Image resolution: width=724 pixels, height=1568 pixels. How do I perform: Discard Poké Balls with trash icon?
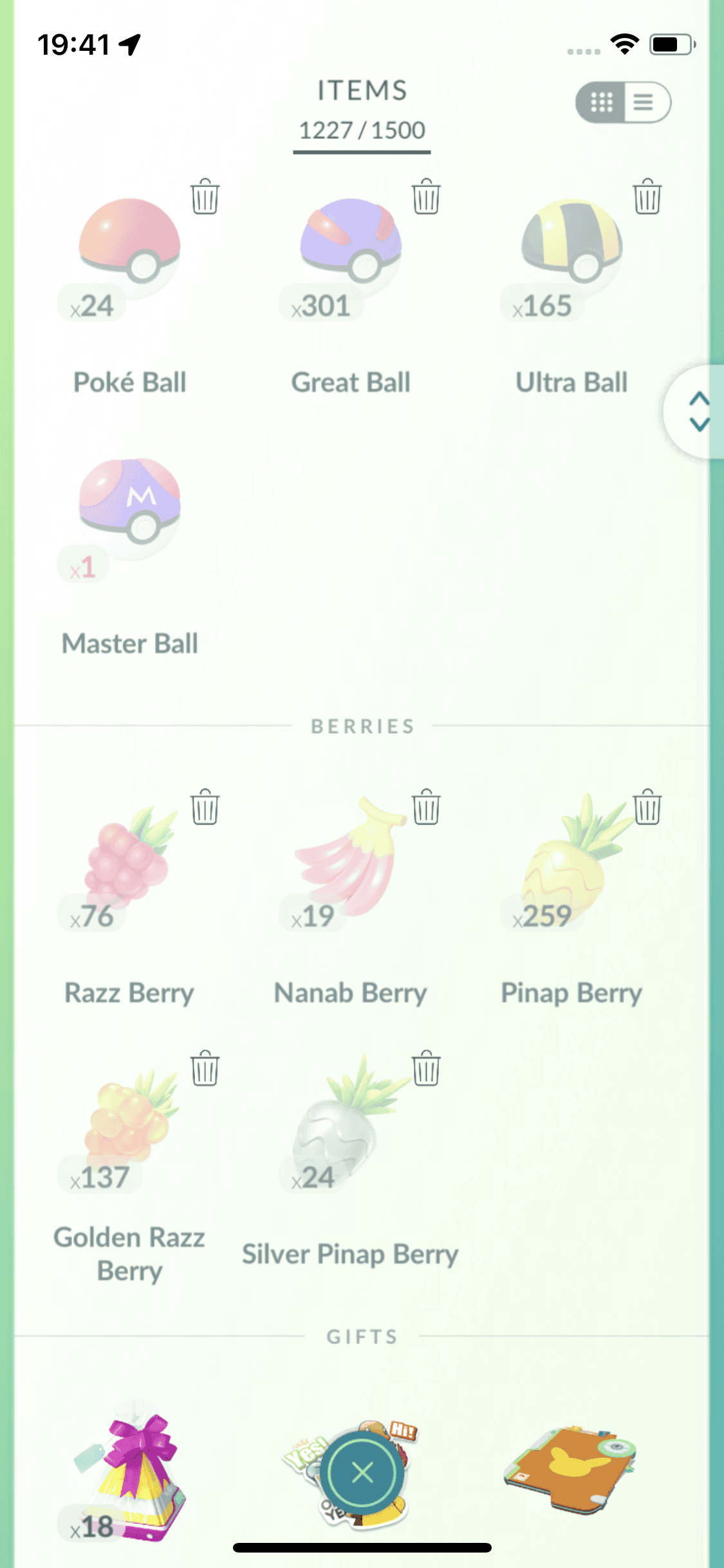pos(205,197)
